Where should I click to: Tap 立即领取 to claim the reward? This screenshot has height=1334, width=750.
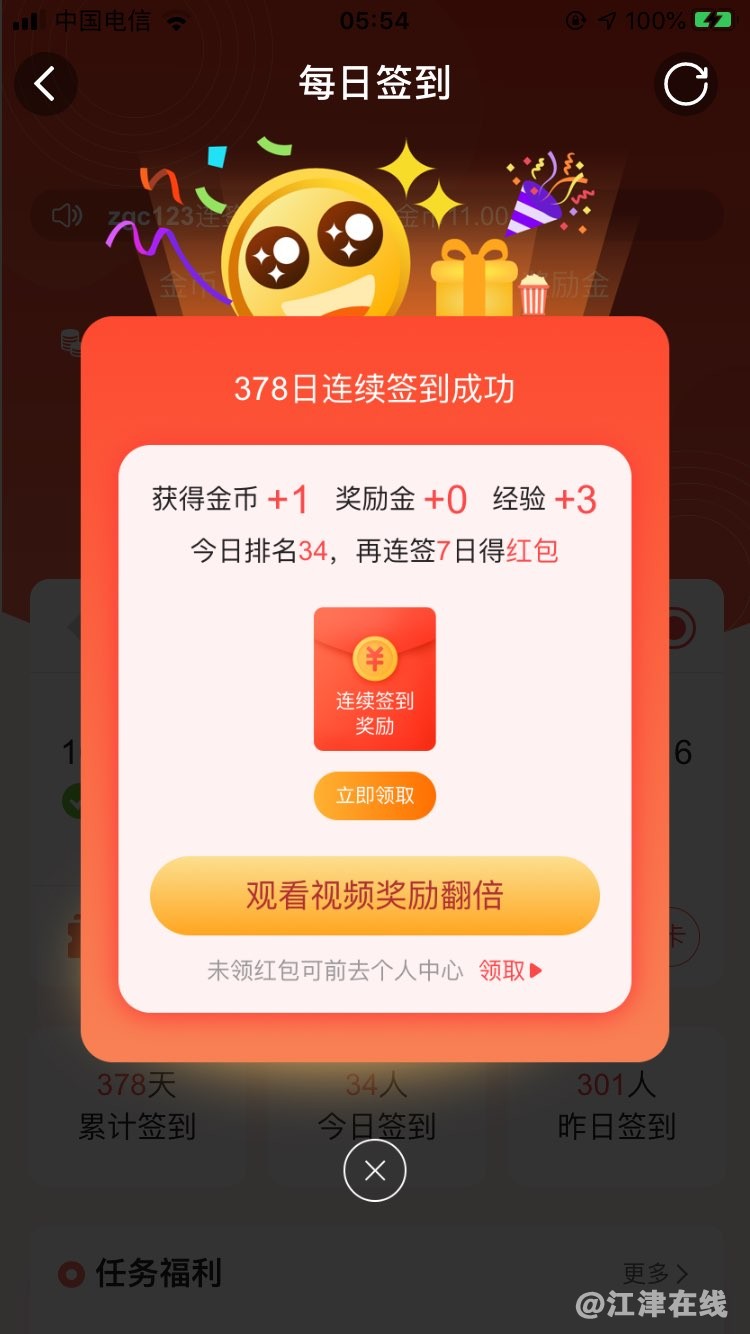click(375, 796)
